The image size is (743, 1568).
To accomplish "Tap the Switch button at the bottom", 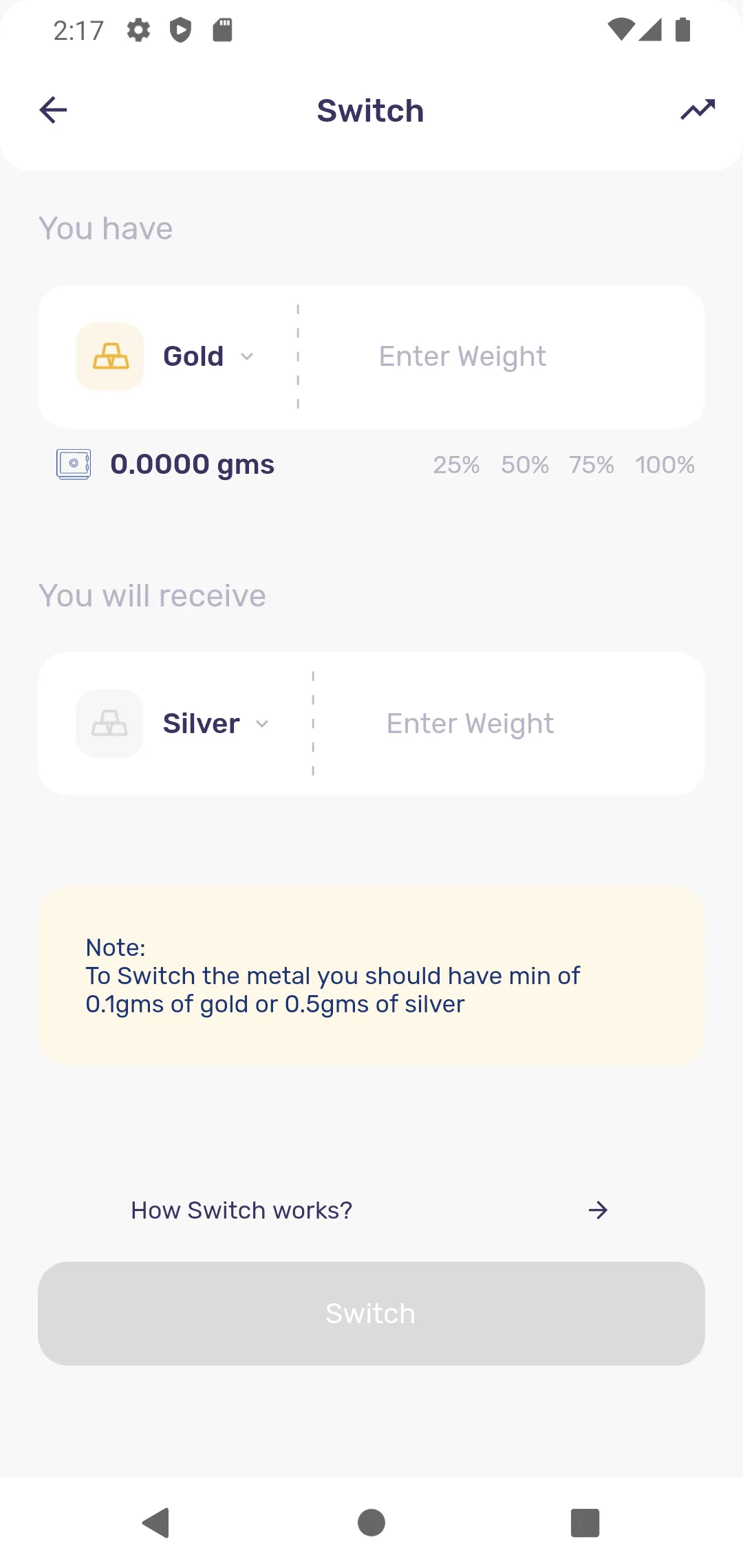I will click(x=371, y=1313).
